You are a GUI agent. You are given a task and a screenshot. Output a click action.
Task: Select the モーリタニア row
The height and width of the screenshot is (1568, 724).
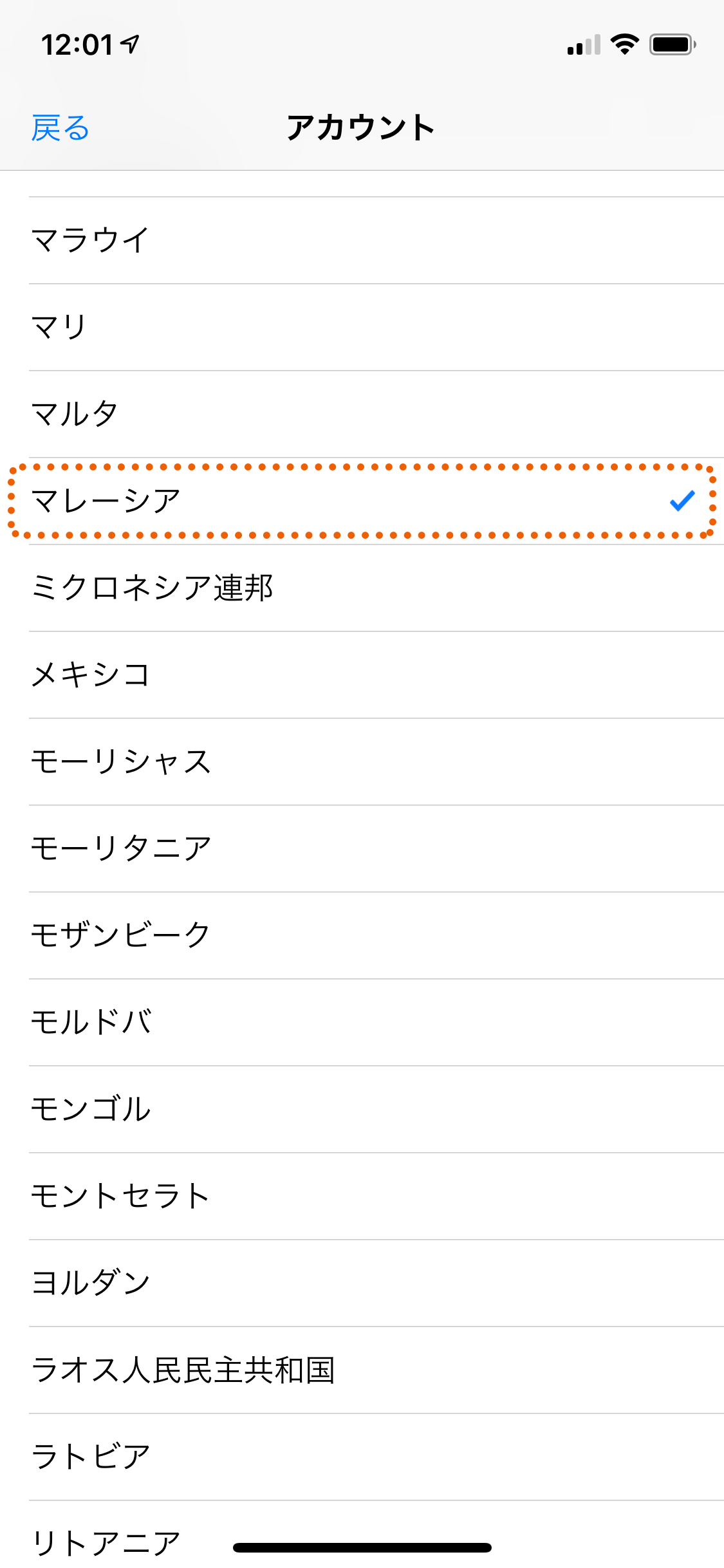pos(362,848)
